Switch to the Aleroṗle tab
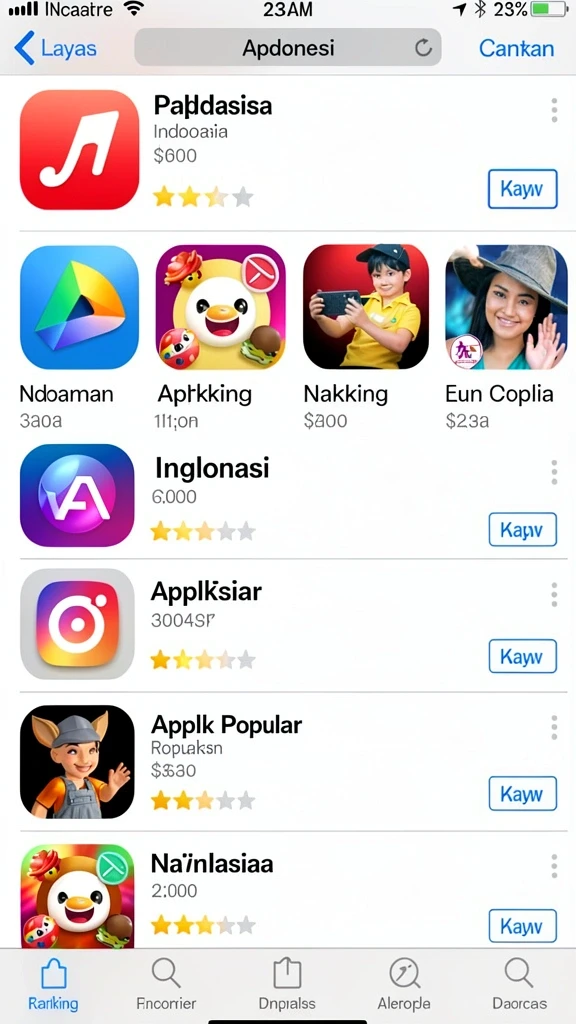The width and height of the screenshot is (576, 1024). point(404,985)
